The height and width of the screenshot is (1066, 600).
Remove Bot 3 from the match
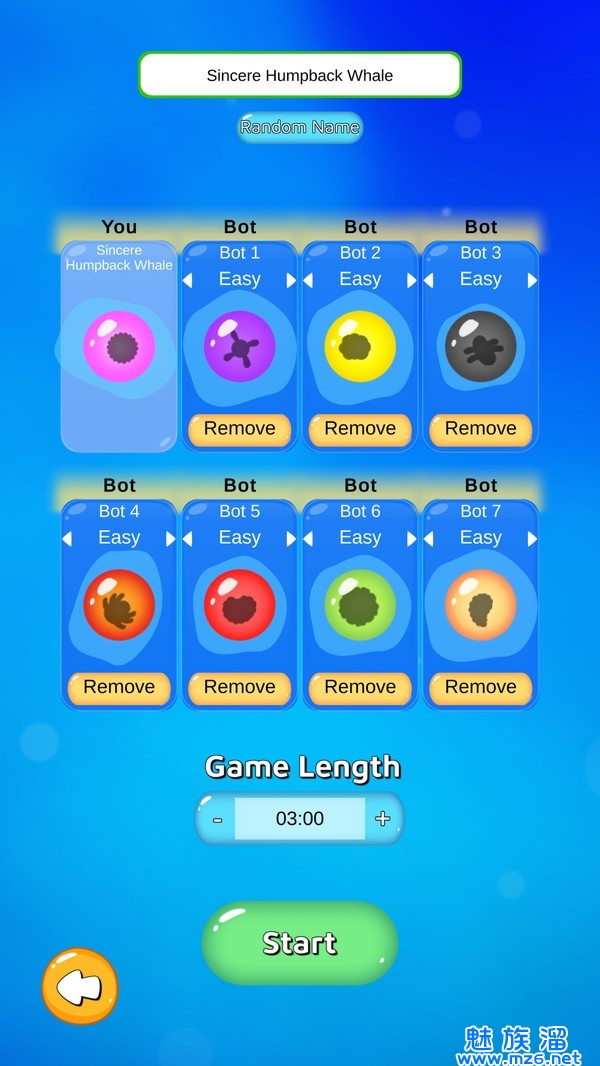tap(481, 429)
